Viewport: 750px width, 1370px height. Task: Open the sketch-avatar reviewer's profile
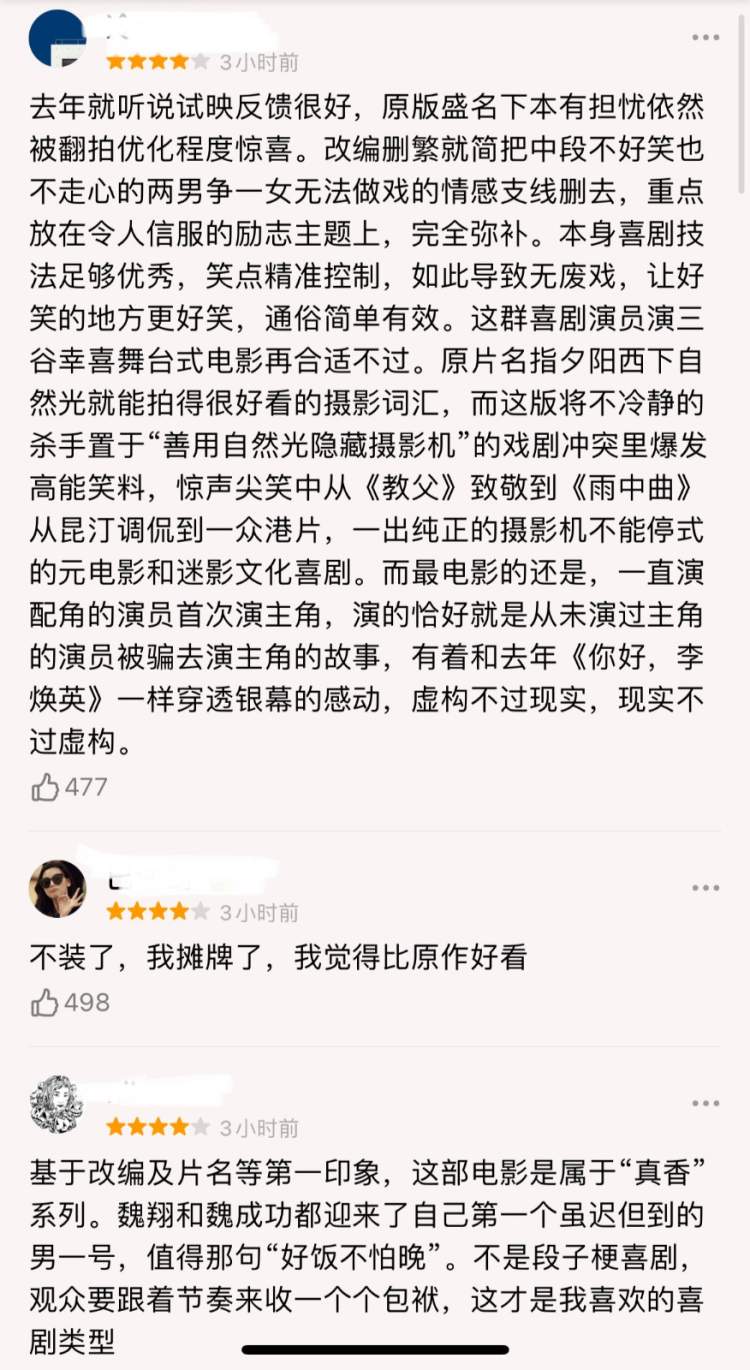pos(57,1103)
